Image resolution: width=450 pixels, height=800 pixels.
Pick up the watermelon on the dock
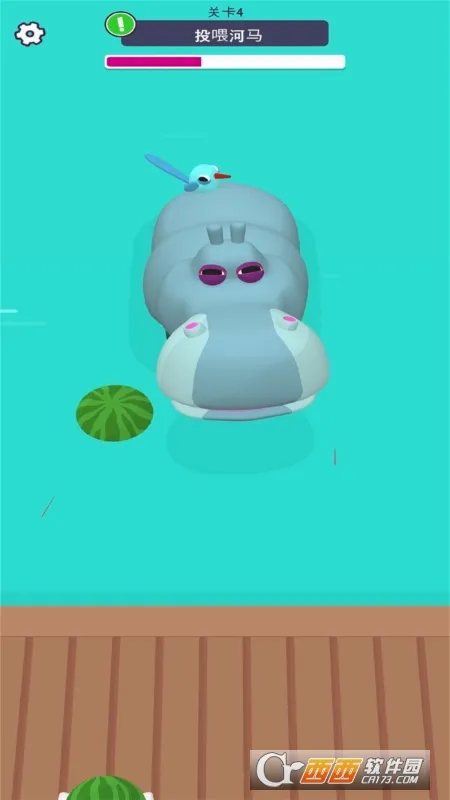coord(106,788)
